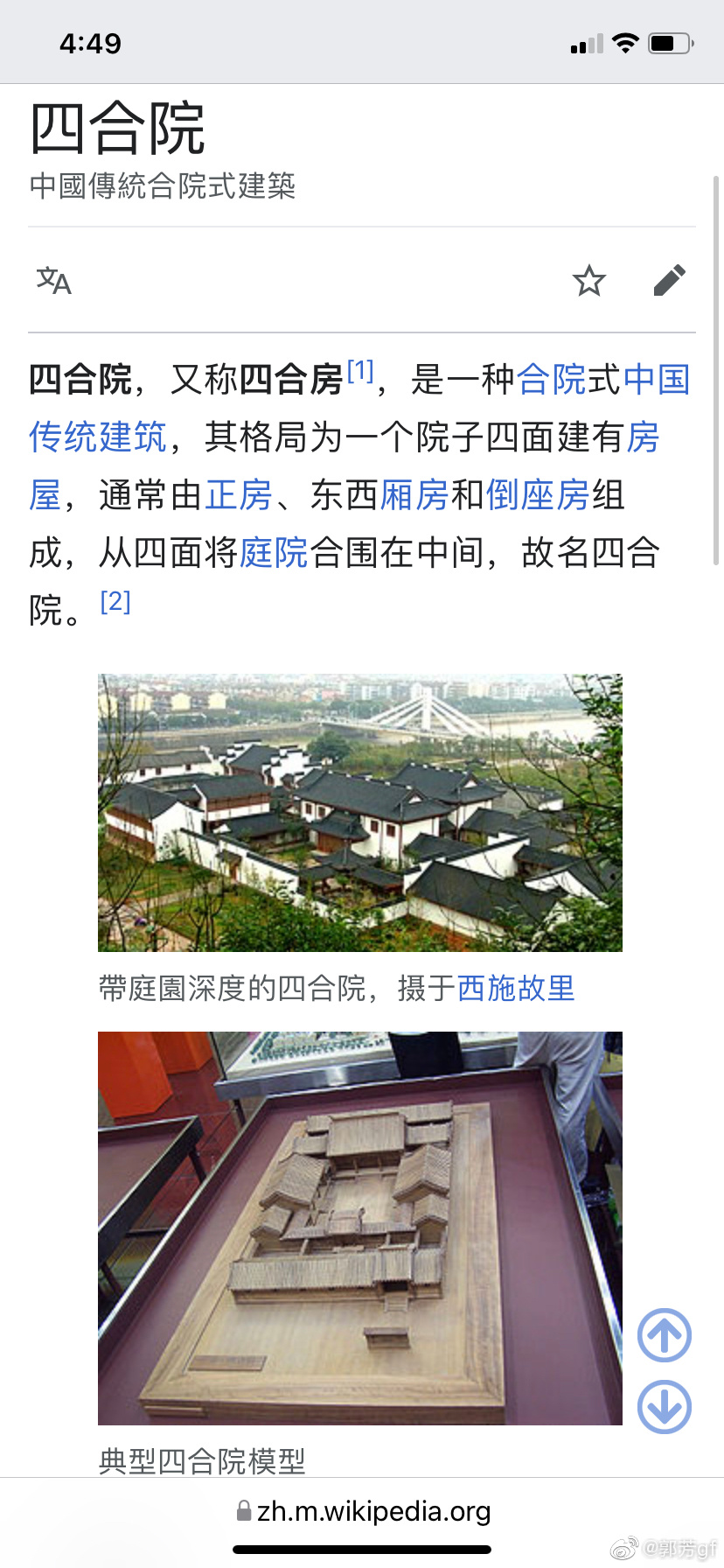
Task: Visit the 庭院 article link
Action: (274, 553)
